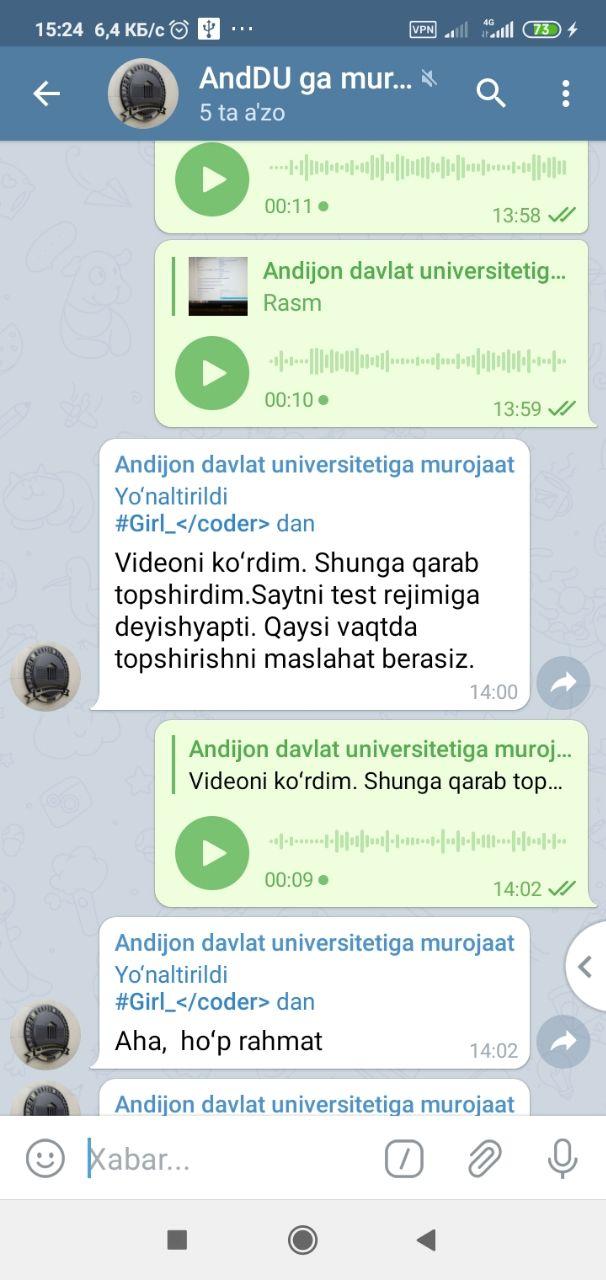Go back from the AndDU chat
606x1280 pixels.
point(47,94)
